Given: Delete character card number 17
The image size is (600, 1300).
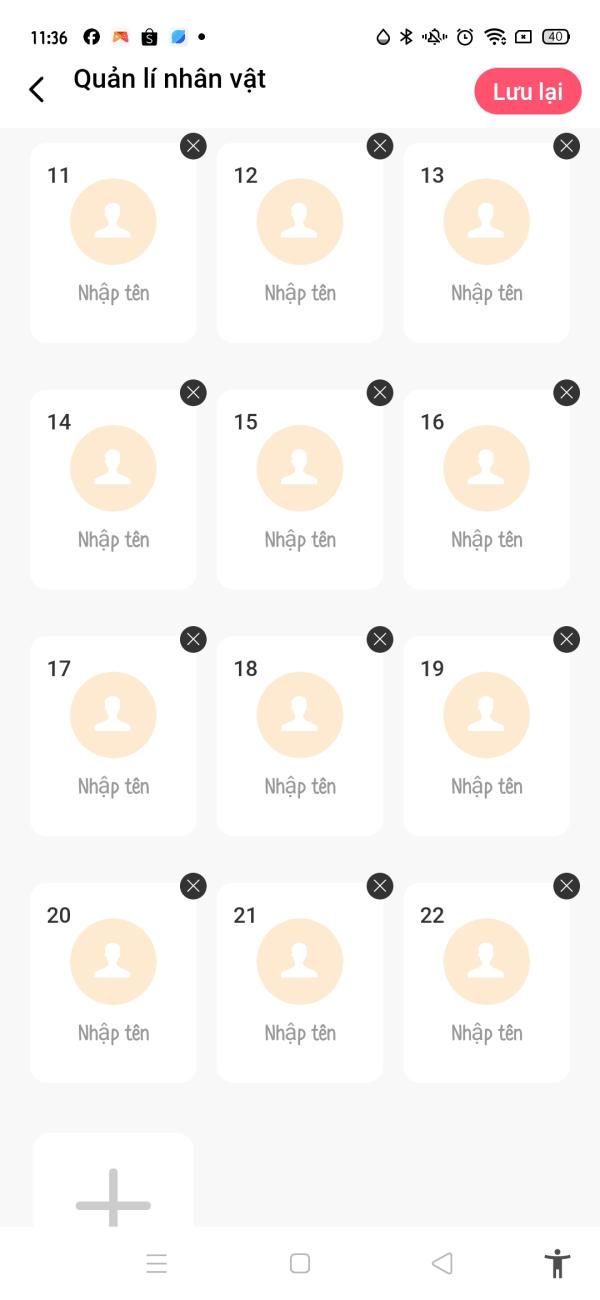Looking at the screenshot, I should pos(193,639).
